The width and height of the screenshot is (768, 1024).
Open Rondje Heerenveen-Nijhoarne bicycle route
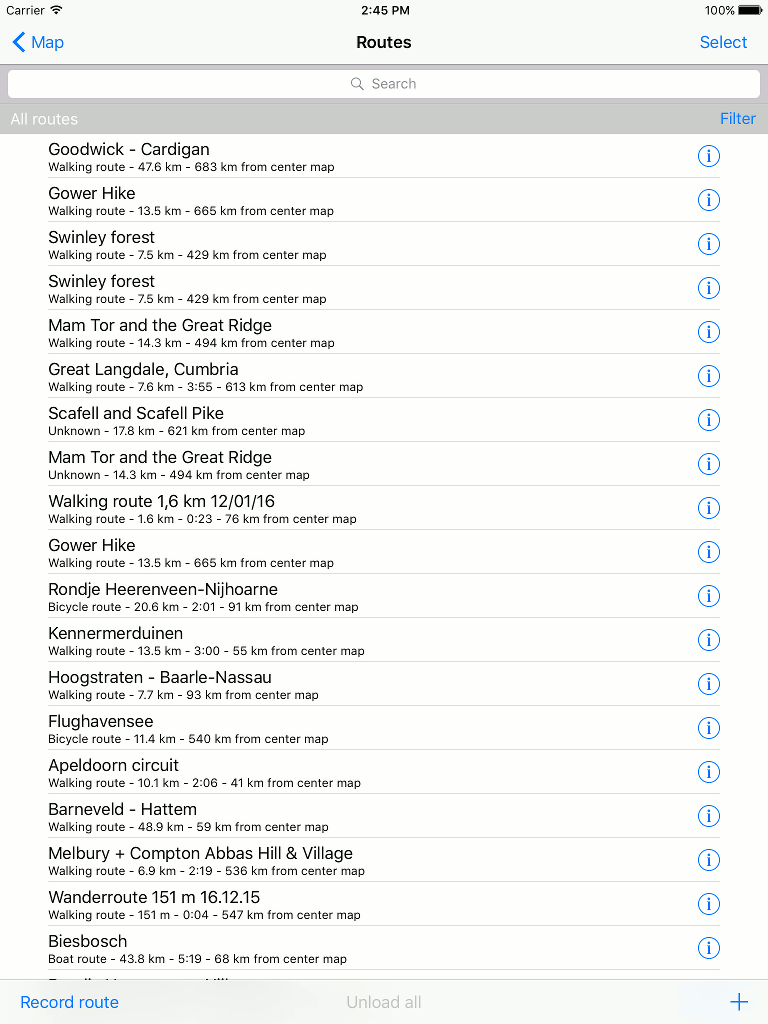pos(300,597)
